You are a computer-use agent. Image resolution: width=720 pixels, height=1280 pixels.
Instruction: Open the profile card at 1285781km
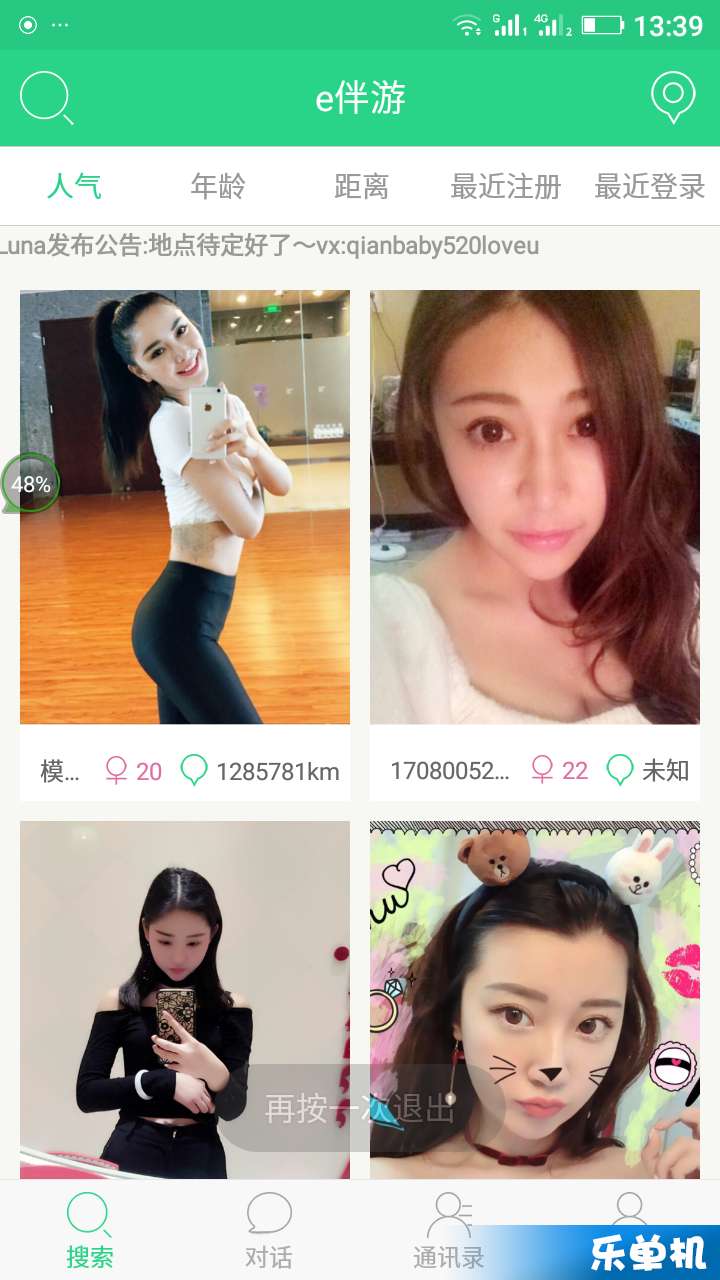tap(185, 507)
